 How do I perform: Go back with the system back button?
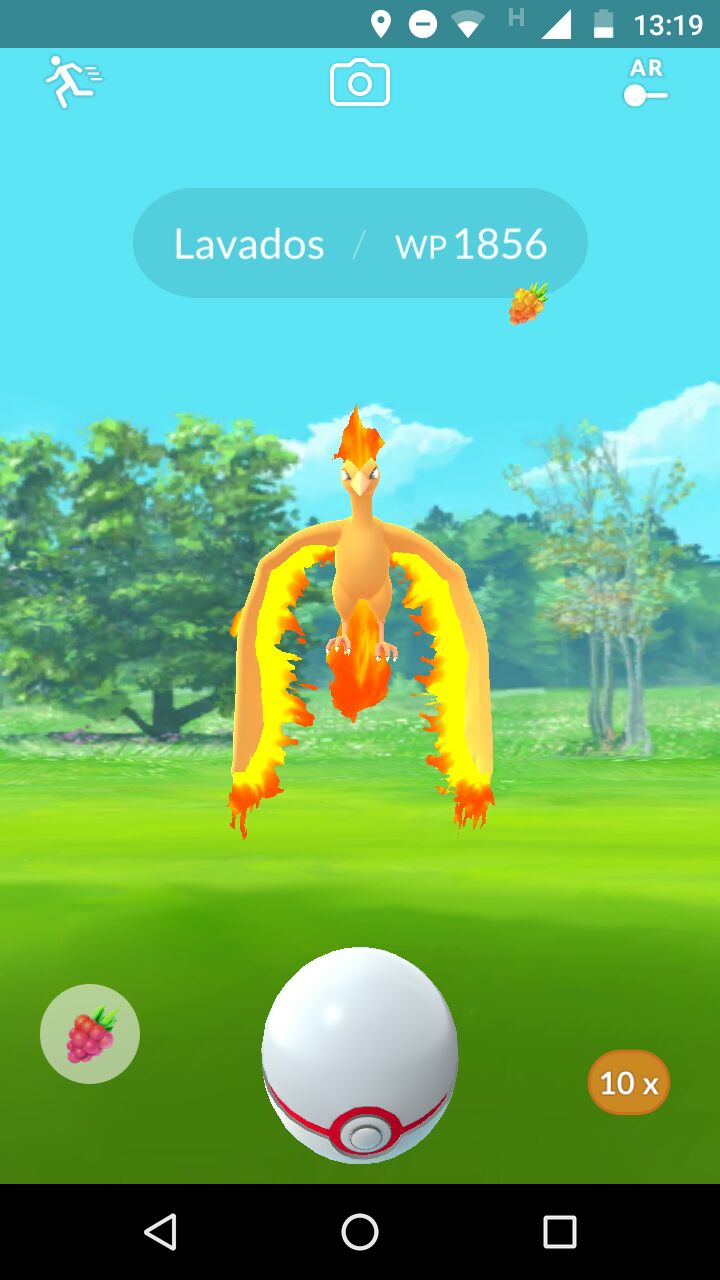pyautogui.click(x=160, y=1232)
